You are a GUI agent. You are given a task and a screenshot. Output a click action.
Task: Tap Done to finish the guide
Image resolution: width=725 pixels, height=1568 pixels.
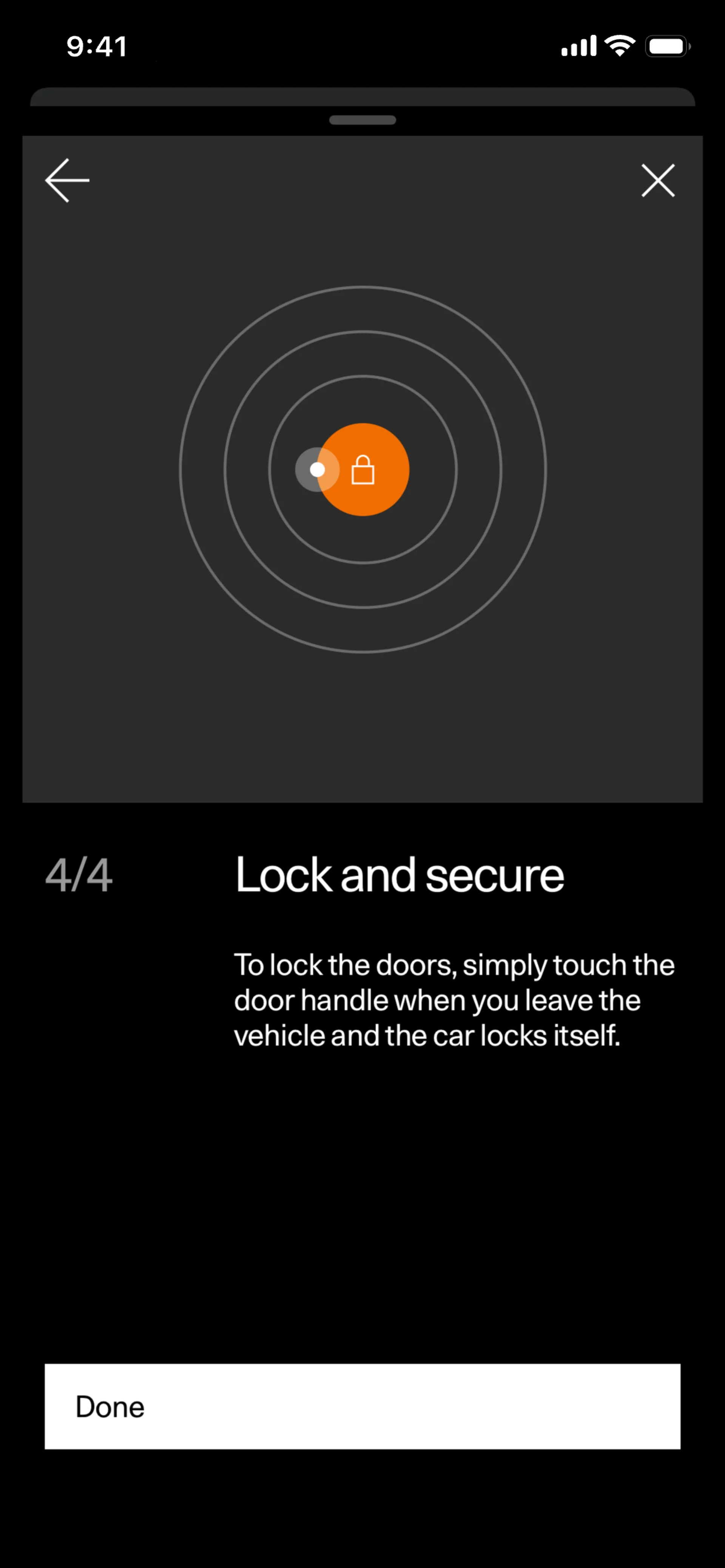pyautogui.click(x=362, y=1406)
